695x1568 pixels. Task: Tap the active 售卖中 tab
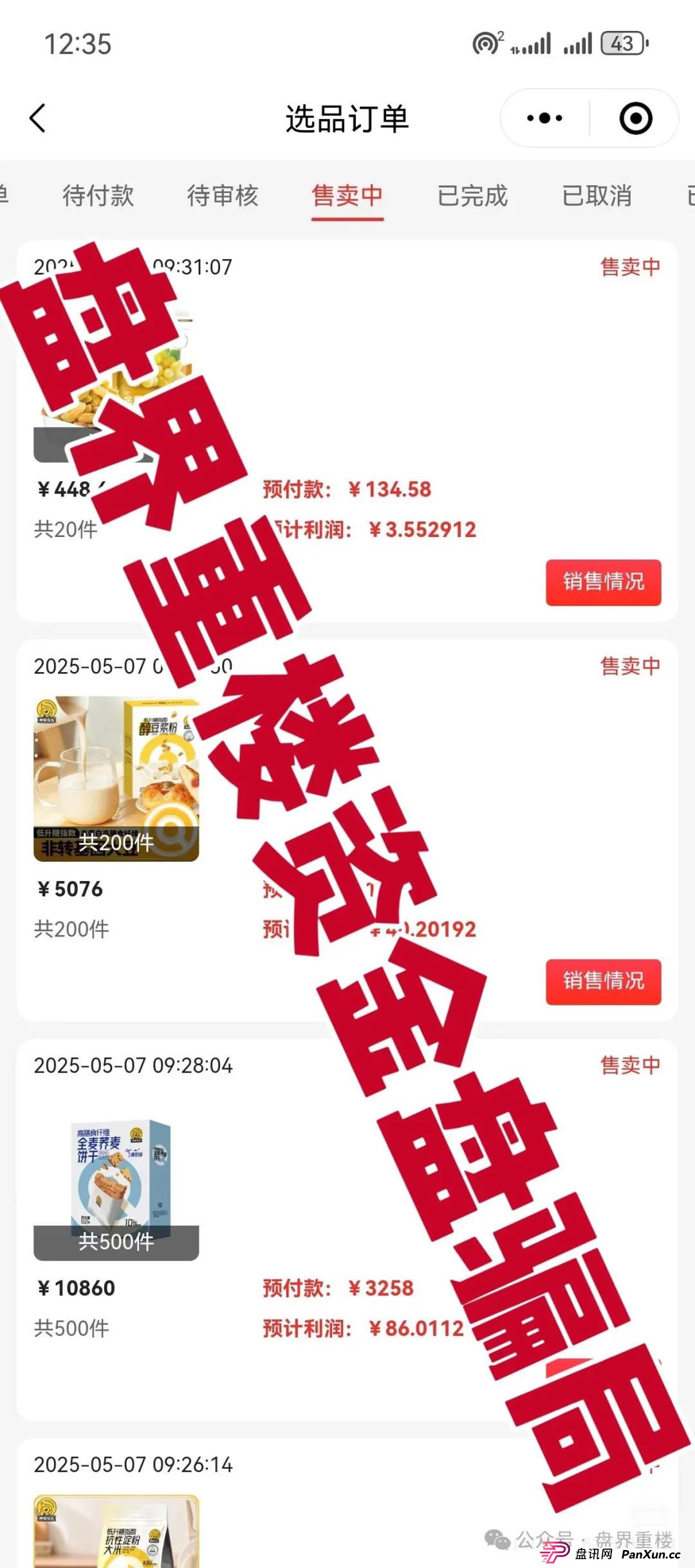(x=347, y=196)
